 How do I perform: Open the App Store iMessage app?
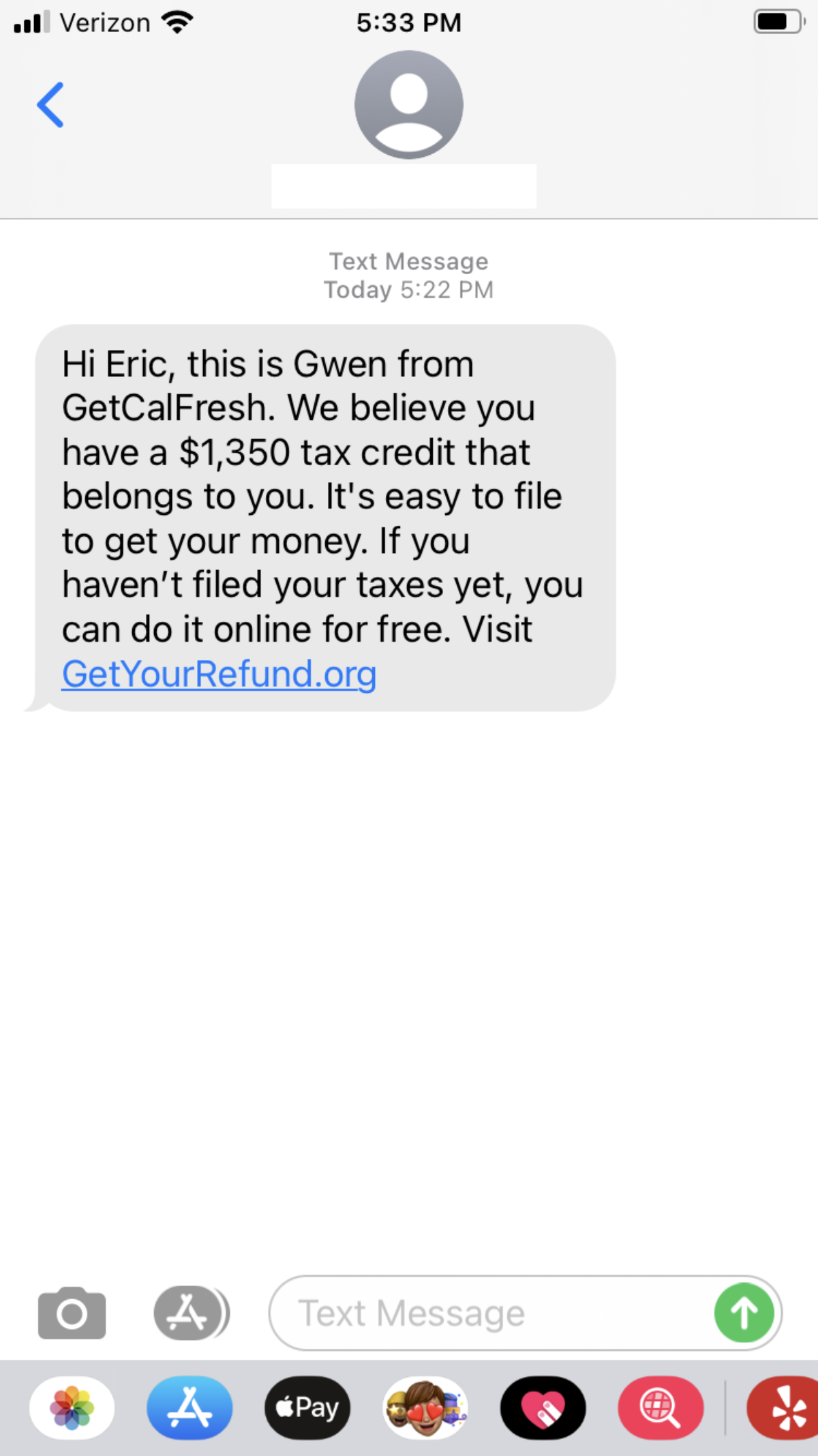pos(190,1408)
